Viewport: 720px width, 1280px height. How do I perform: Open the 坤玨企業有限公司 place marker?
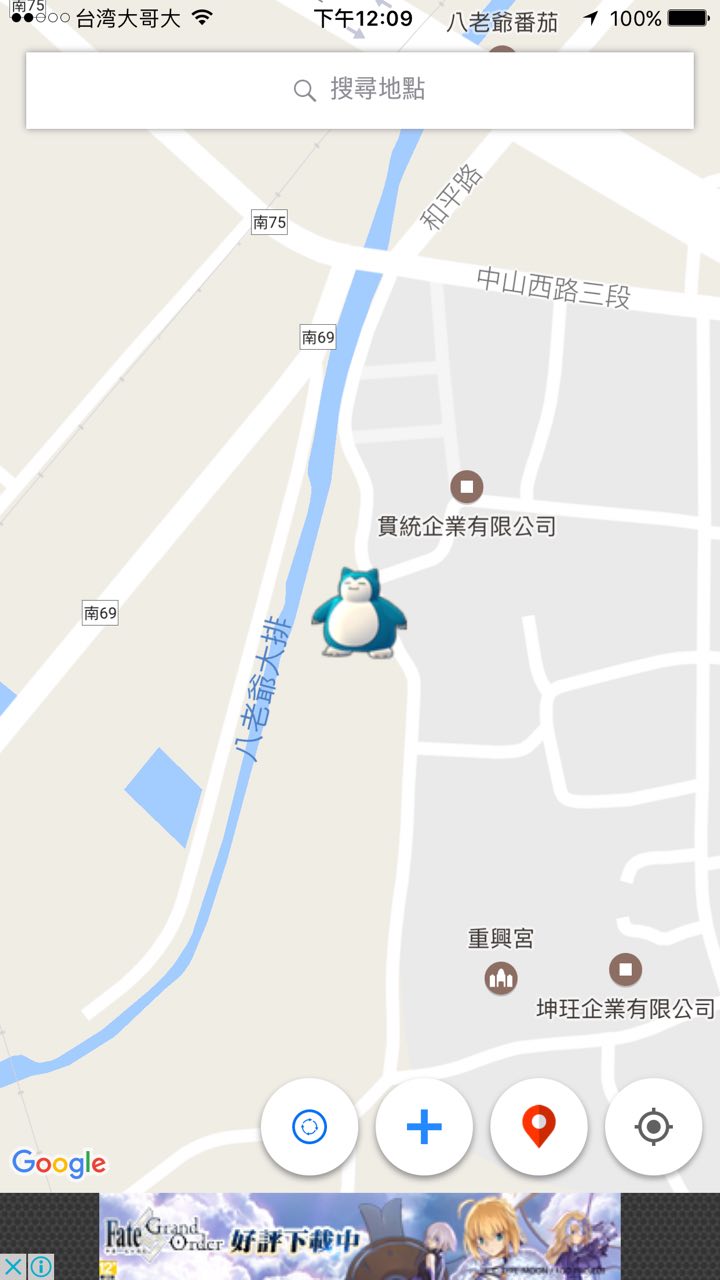(625, 969)
